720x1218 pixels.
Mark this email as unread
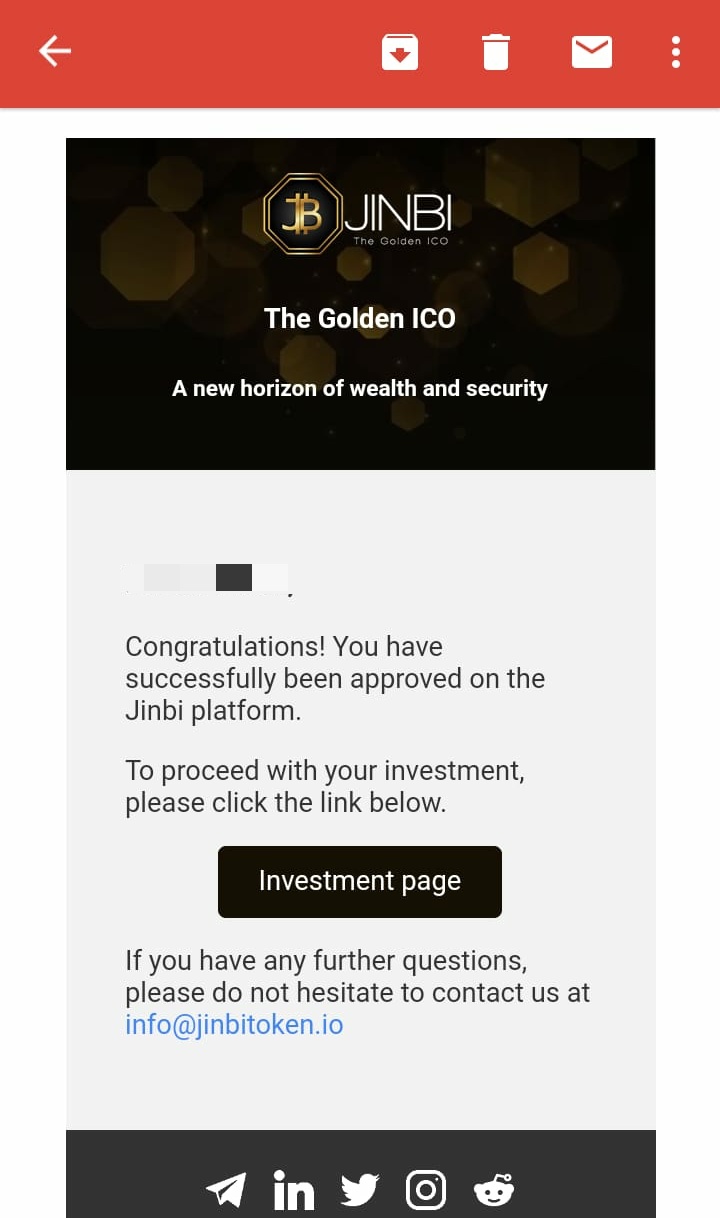[x=592, y=52]
